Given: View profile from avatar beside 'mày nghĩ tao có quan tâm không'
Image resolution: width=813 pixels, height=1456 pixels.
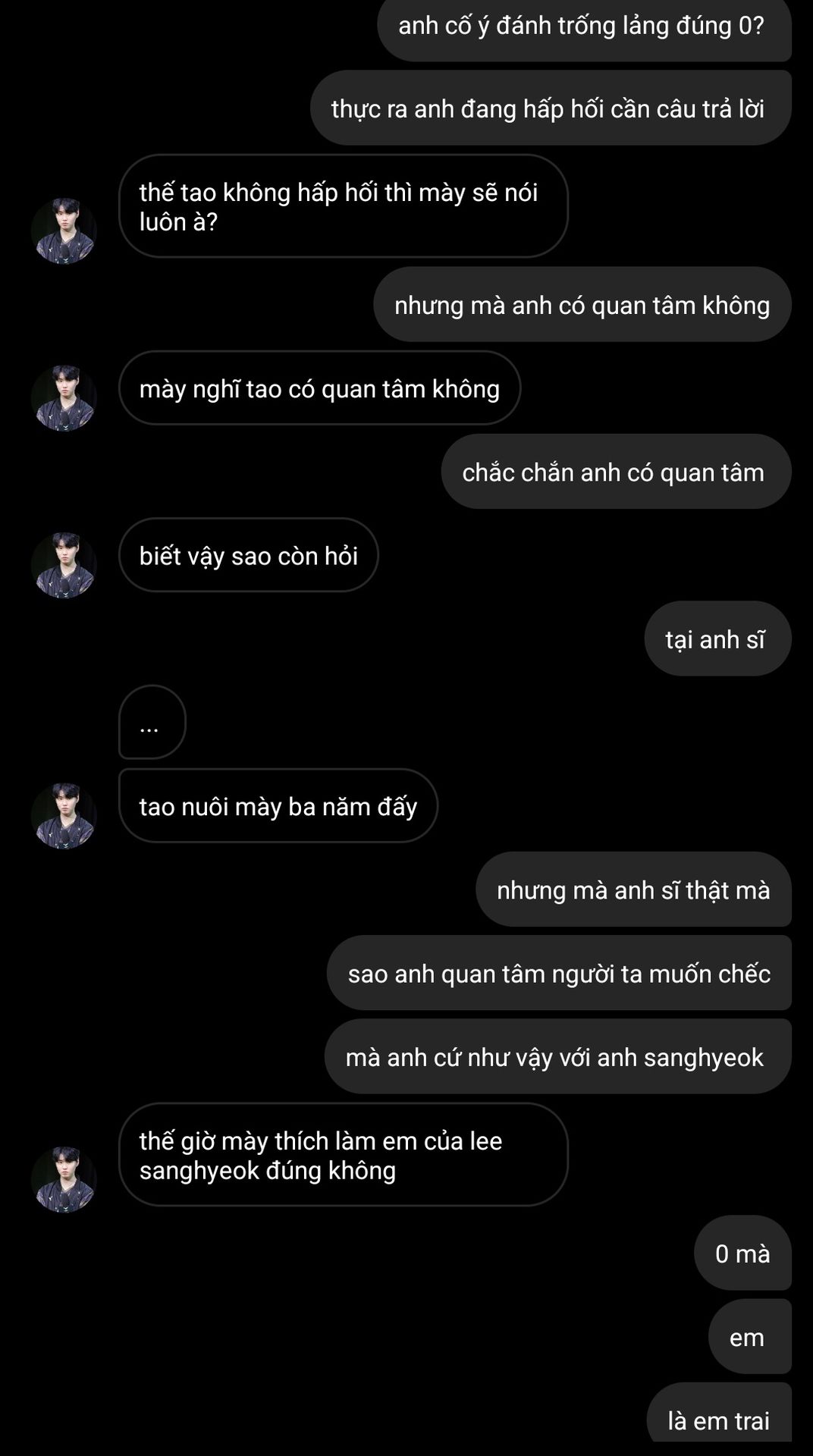Looking at the screenshot, I should click(64, 398).
